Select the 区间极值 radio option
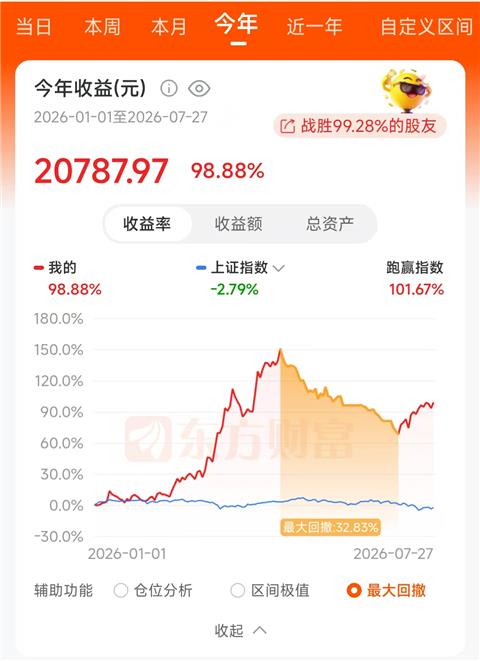 point(270,590)
